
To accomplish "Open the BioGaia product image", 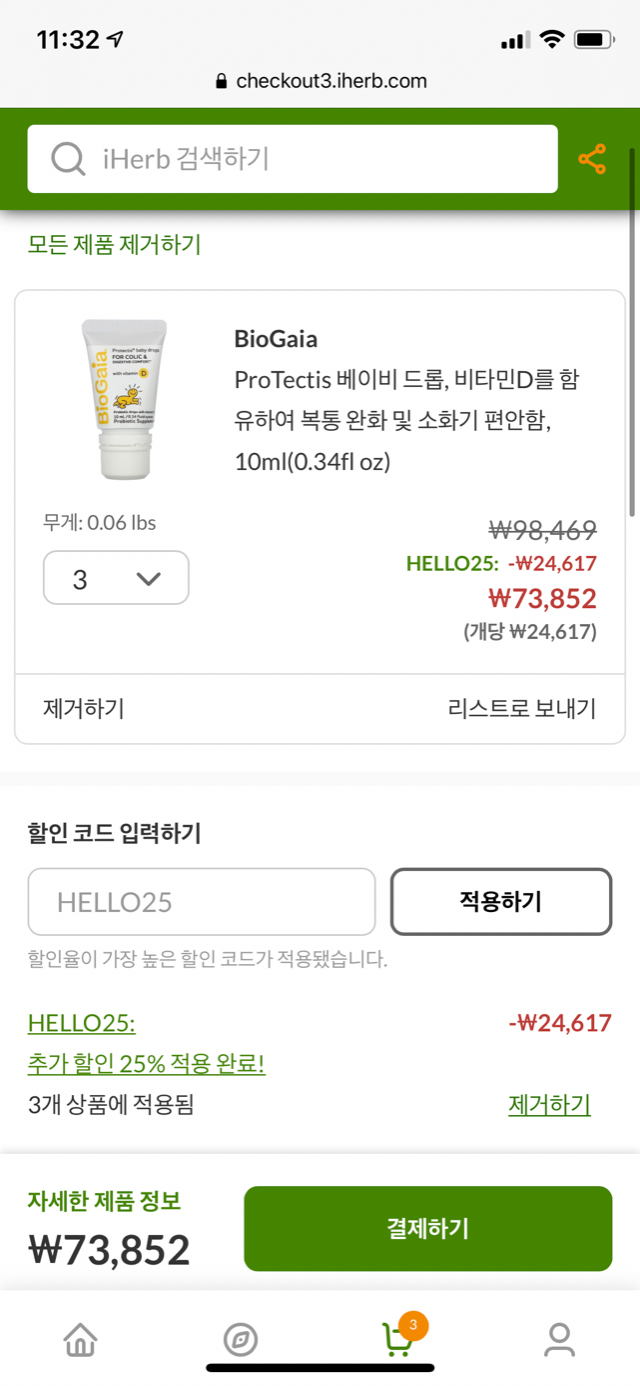I will [x=124, y=399].
